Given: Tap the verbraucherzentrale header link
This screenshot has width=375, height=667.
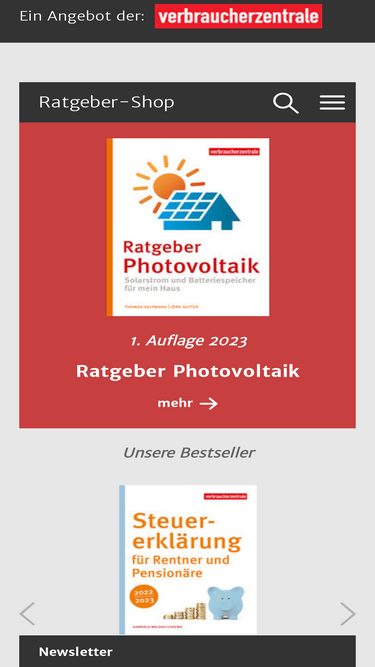Looking at the screenshot, I should pos(238,16).
